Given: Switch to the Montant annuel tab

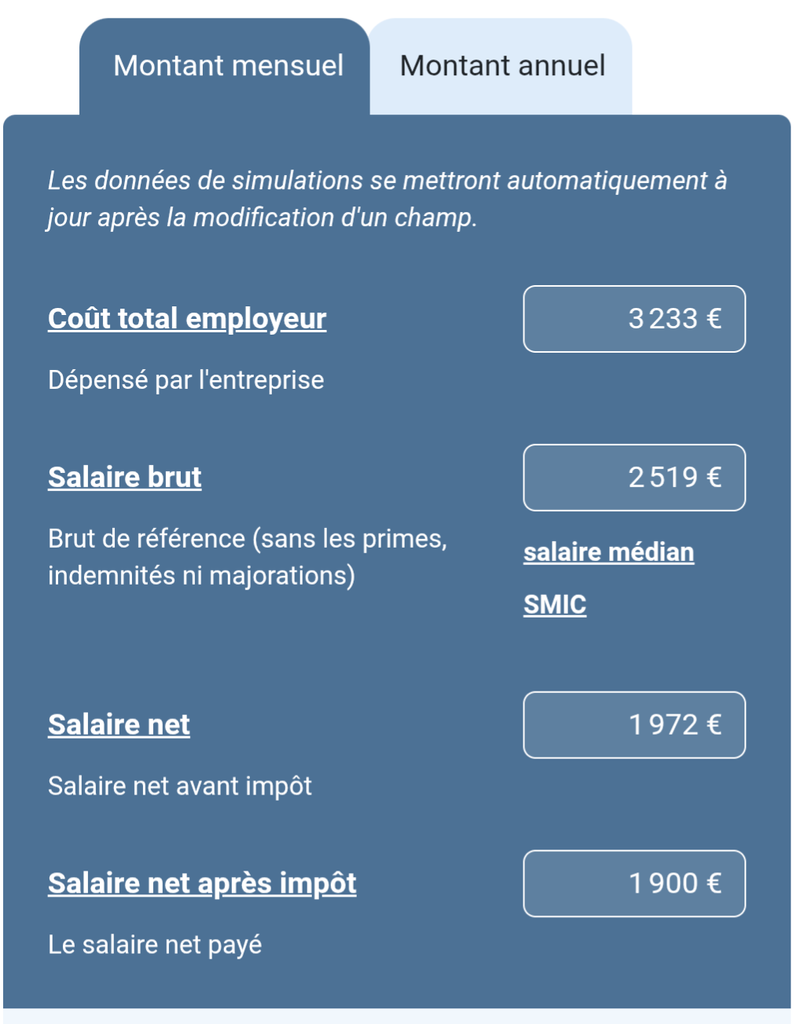Looking at the screenshot, I should coord(502,66).
